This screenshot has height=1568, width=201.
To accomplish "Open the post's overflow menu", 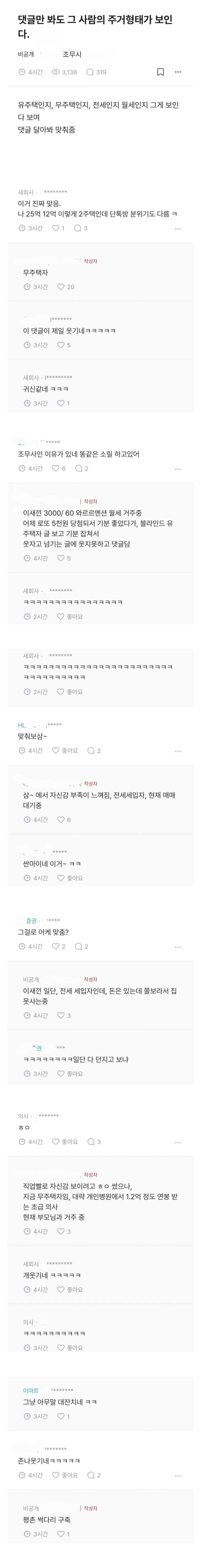I will coord(178,72).
